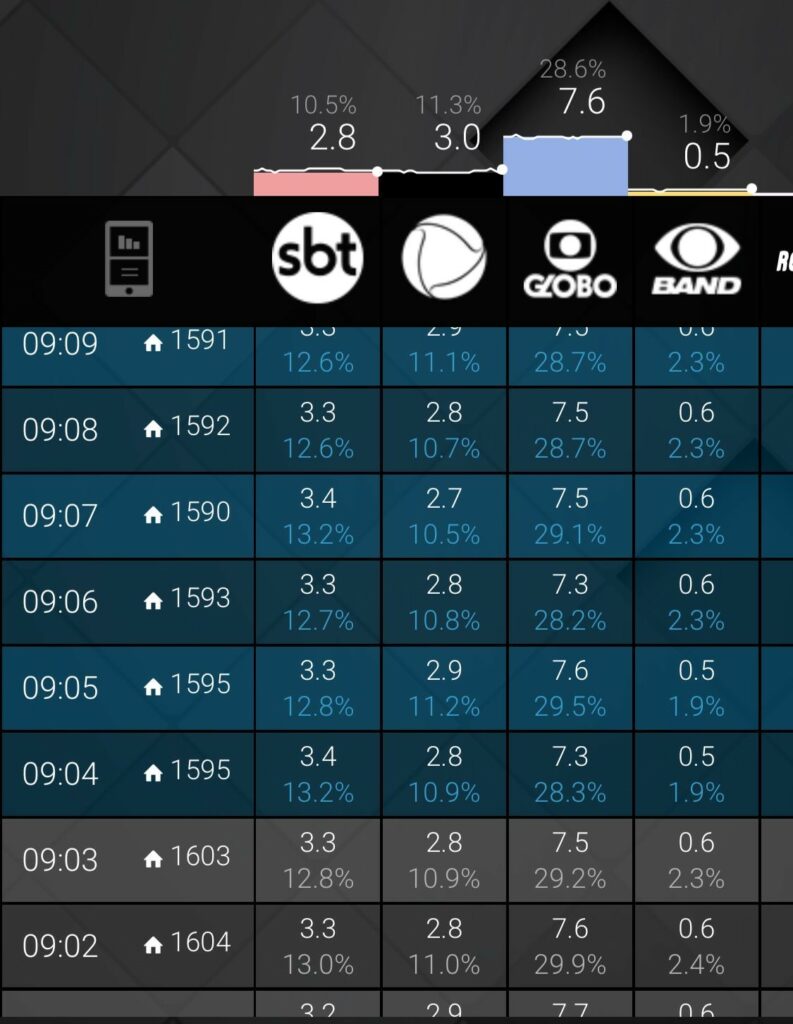Select the SBT channel column header
Viewport: 793px width, 1024px height.
click(317, 258)
